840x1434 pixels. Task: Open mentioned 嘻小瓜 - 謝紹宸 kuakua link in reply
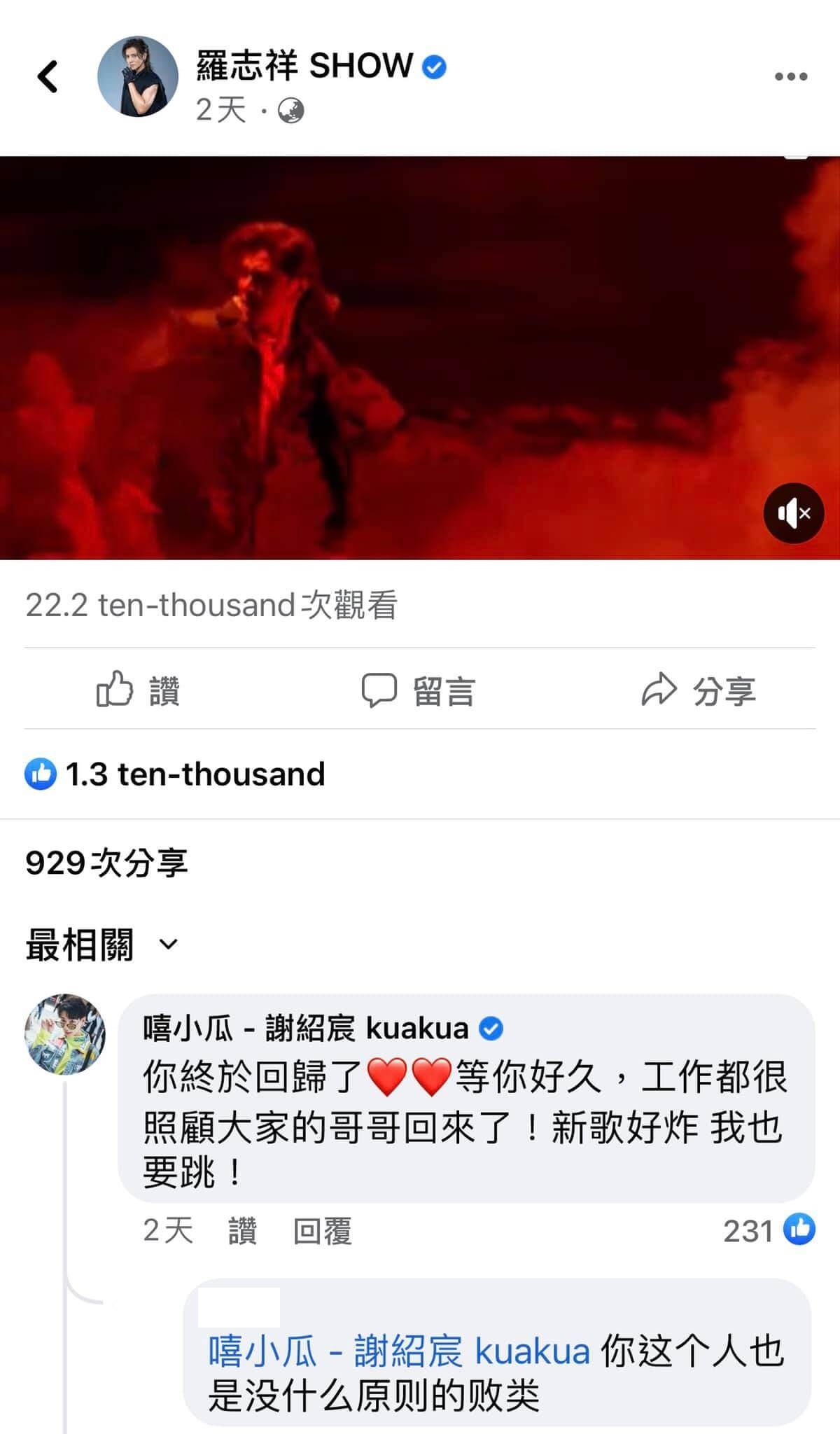[x=399, y=1351]
